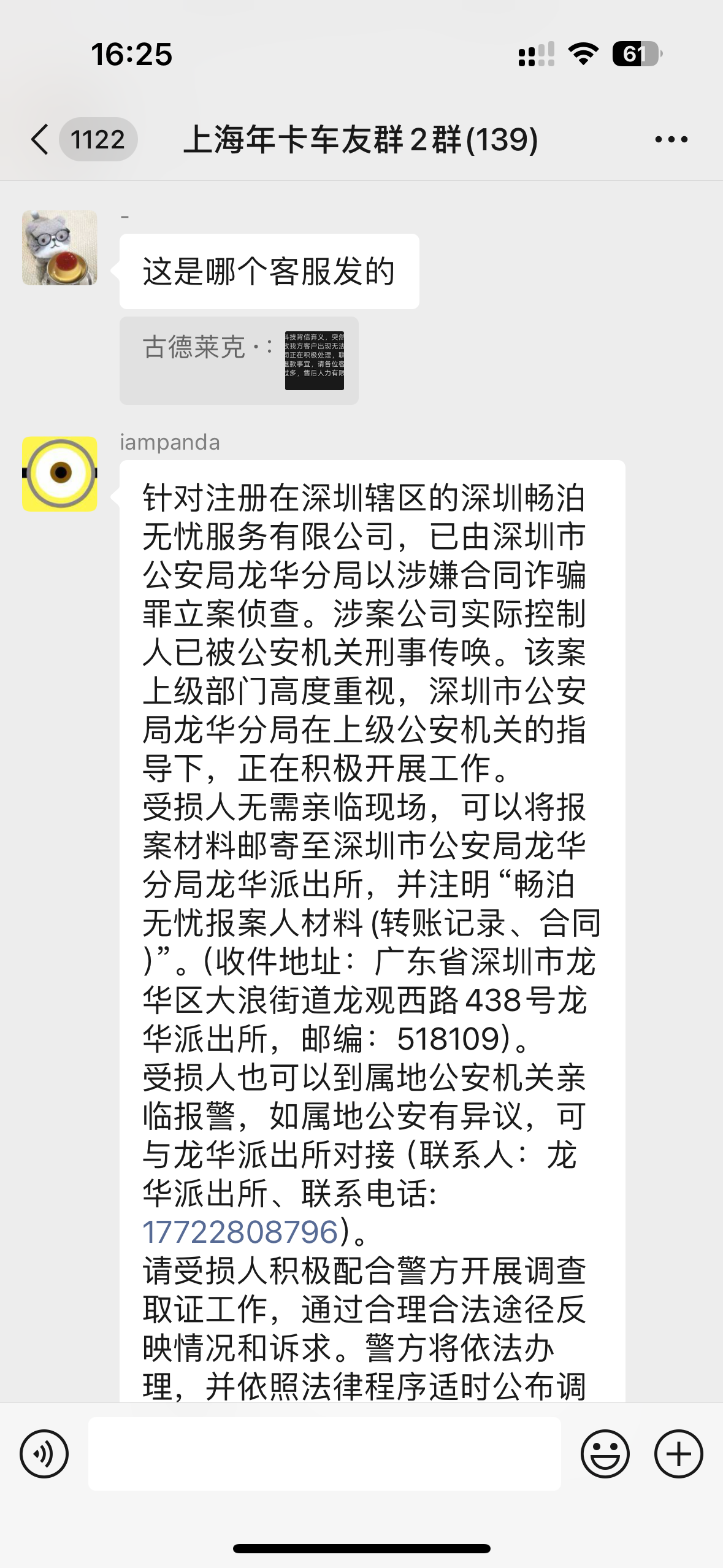Viewport: 723px width, 1568px height.
Task: Go back to the chat list
Action: (x=40, y=139)
